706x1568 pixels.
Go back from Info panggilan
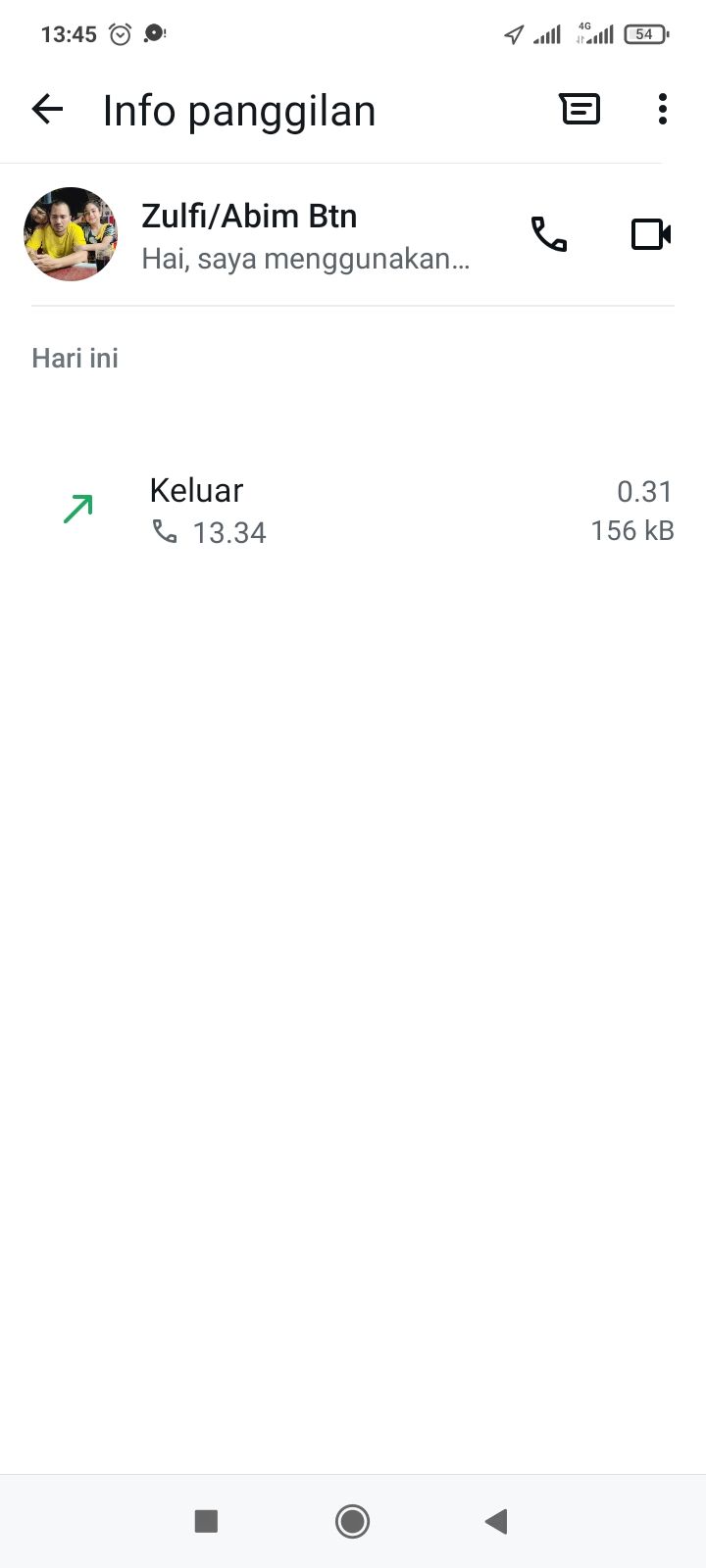coord(47,110)
